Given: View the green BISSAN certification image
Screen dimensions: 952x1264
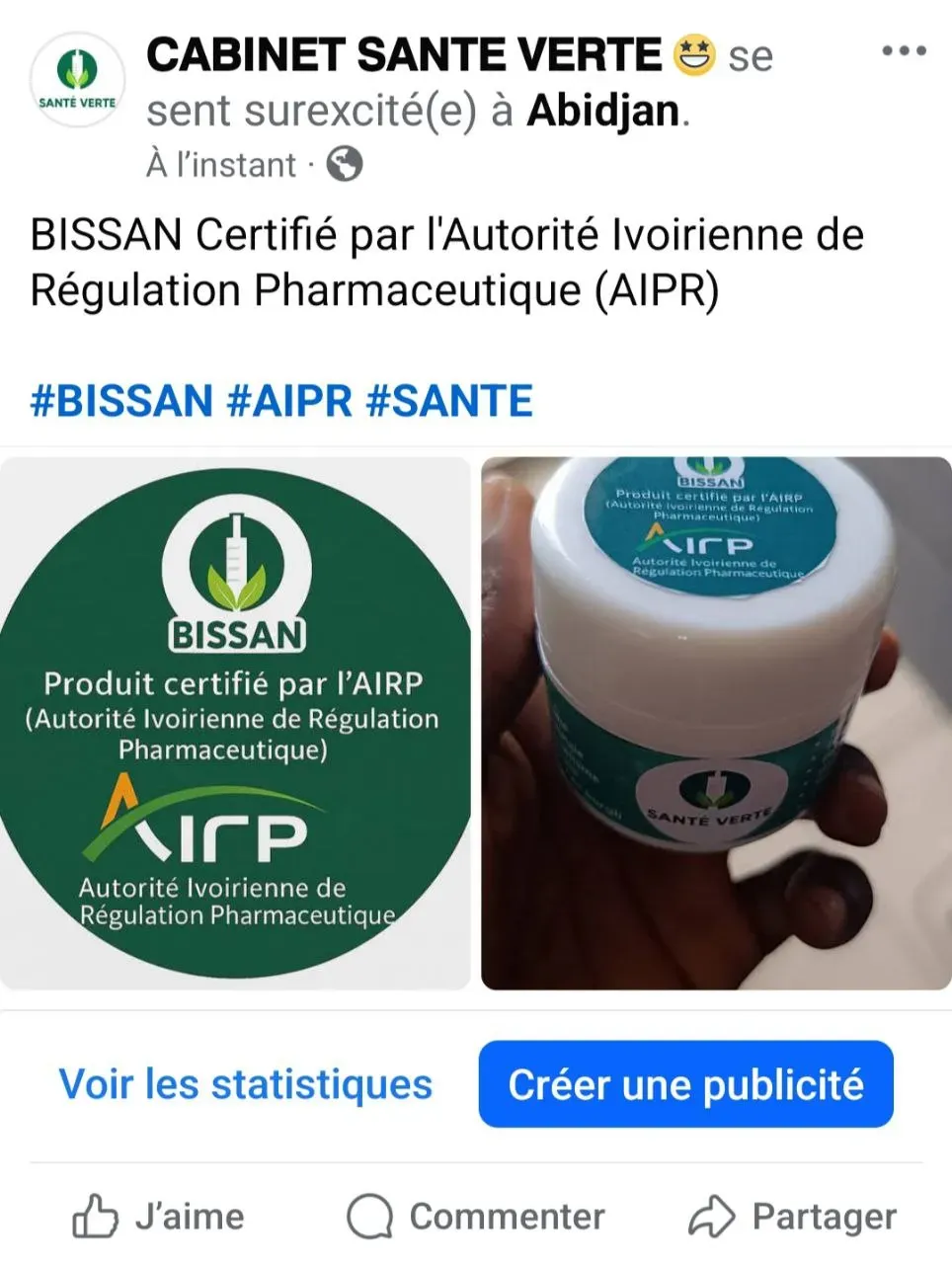Looking at the screenshot, I should click(235, 723).
